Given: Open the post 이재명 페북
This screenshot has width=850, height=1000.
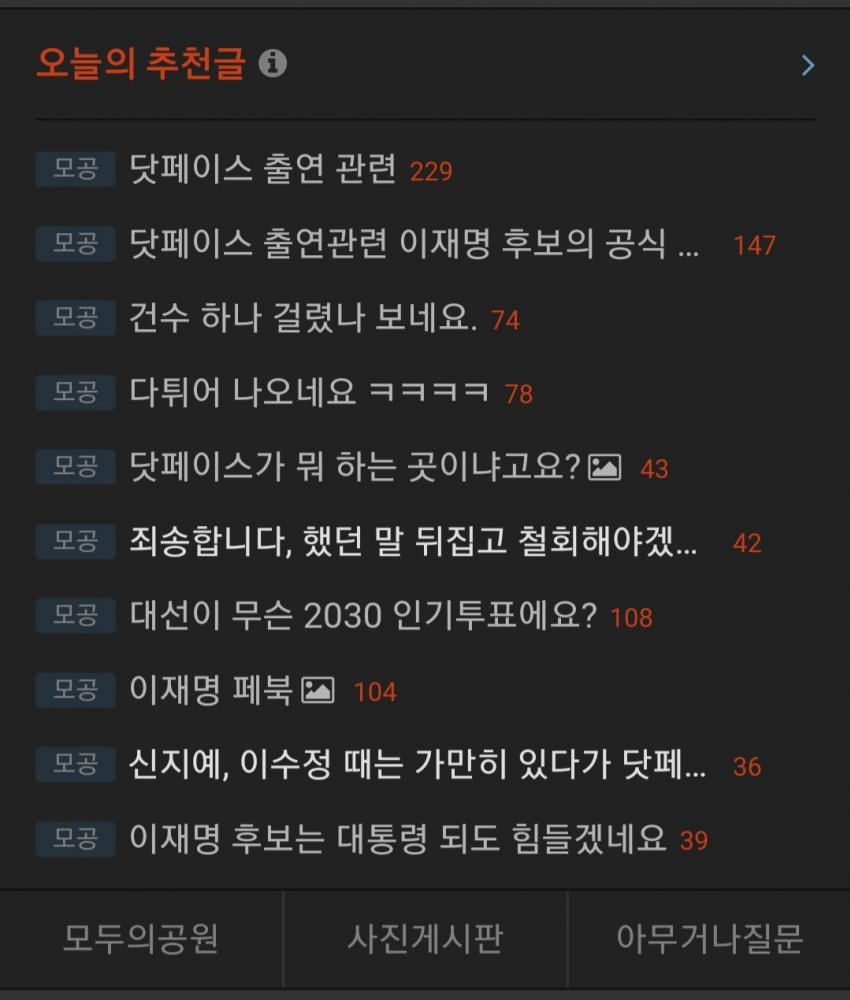Looking at the screenshot, I should point(210,690).
